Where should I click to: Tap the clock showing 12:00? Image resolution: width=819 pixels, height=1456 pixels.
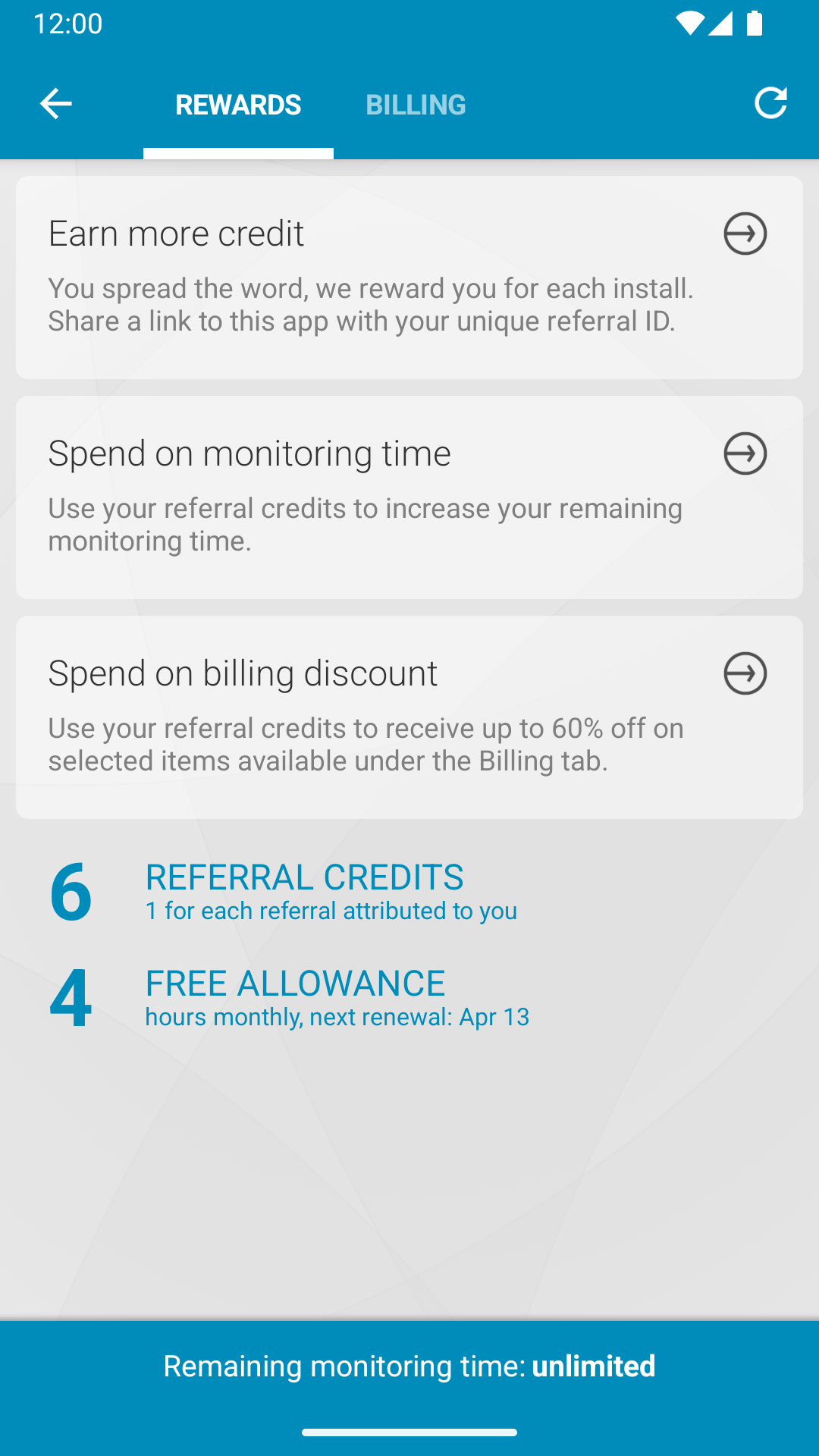pos(70,24)
